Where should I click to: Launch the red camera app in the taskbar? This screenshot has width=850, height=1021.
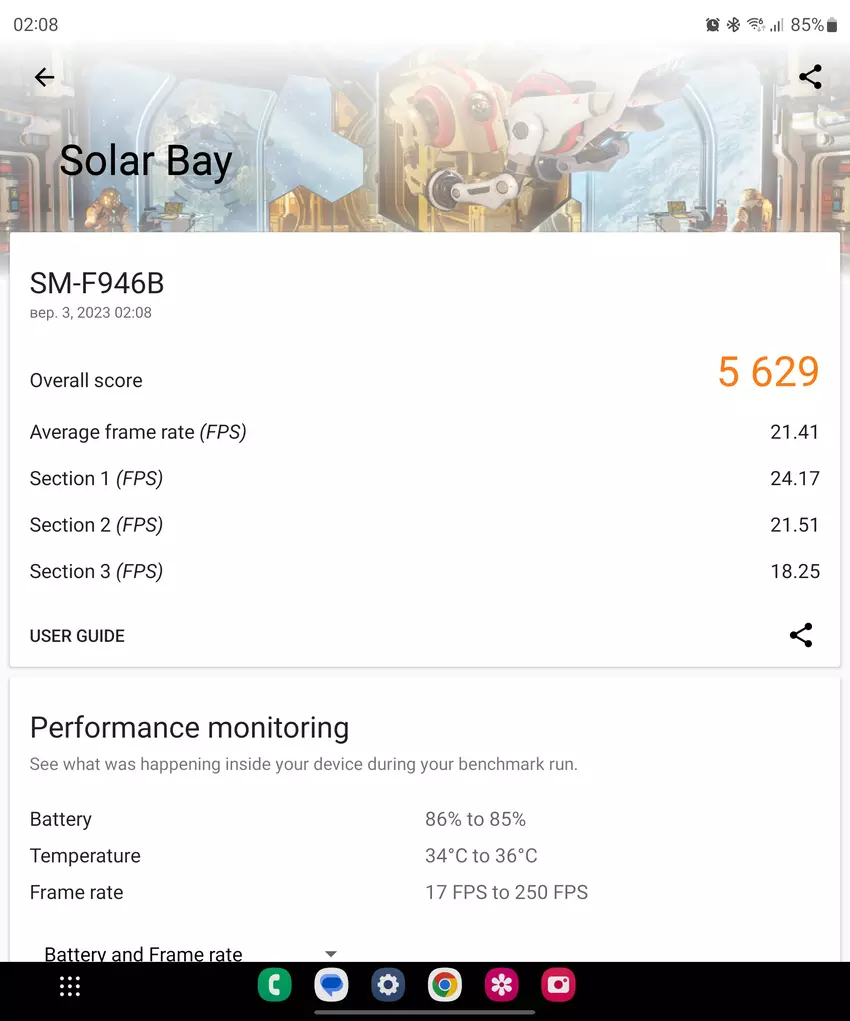pos(558,986)
